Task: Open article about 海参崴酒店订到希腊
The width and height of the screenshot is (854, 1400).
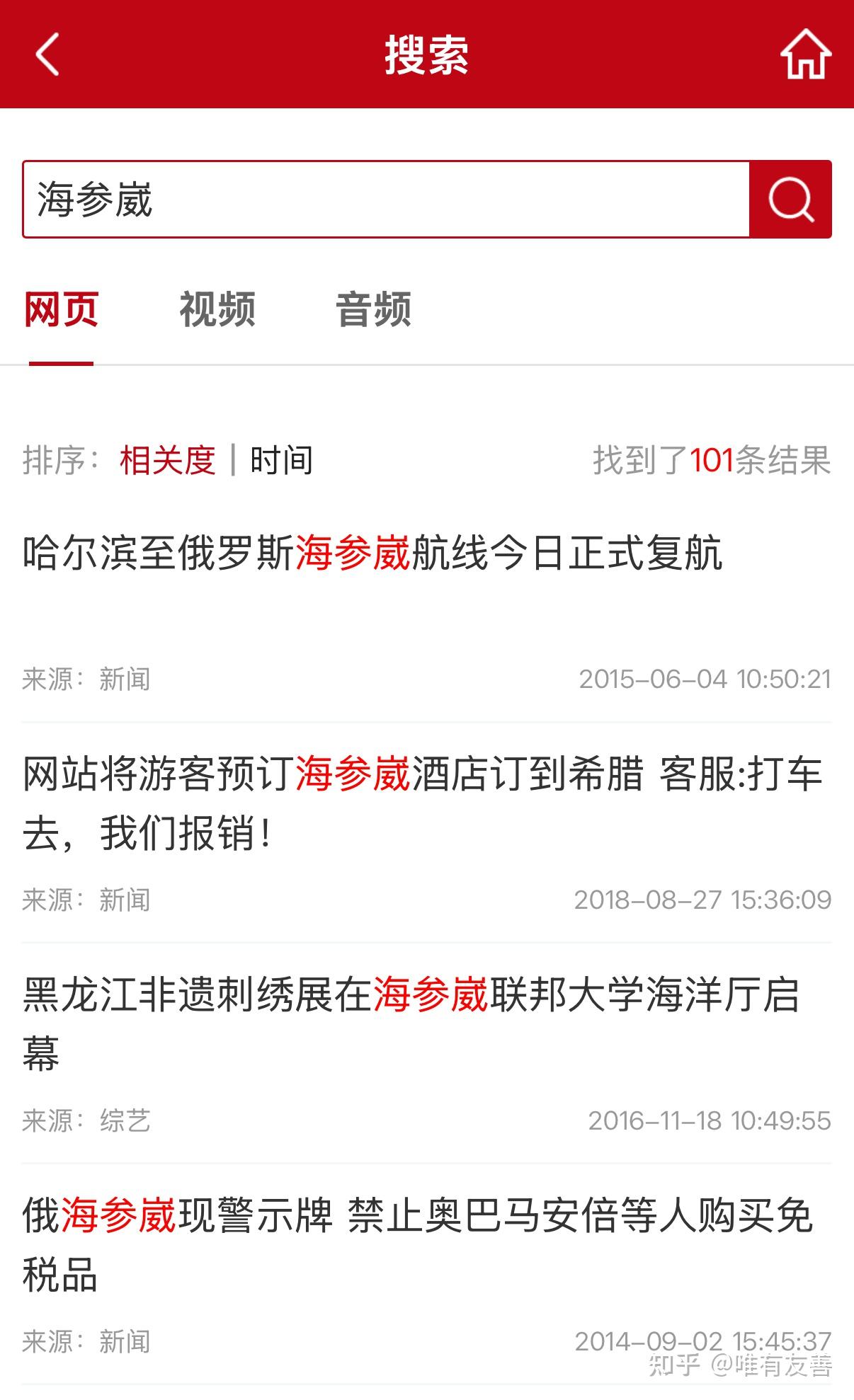Action: [x=422, y=803]
